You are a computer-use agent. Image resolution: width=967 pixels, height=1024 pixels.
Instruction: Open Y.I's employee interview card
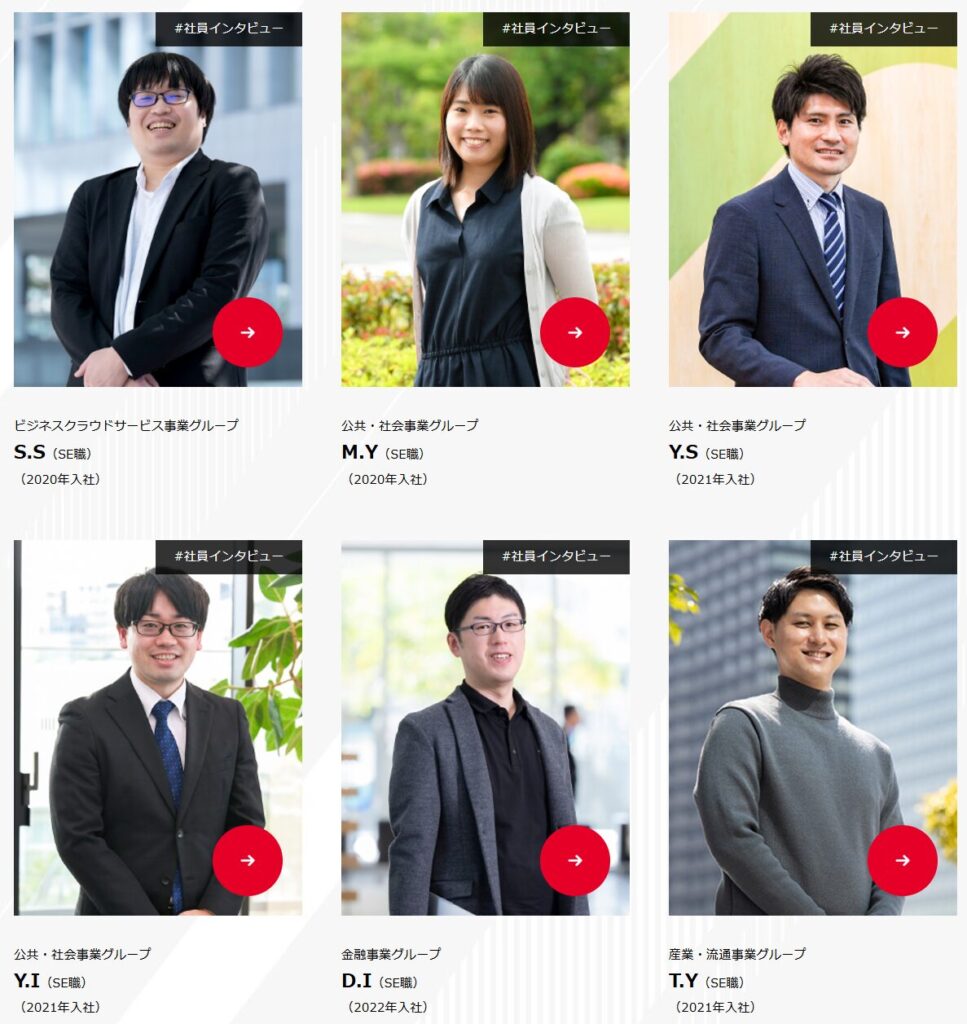[x=157, y=728]
